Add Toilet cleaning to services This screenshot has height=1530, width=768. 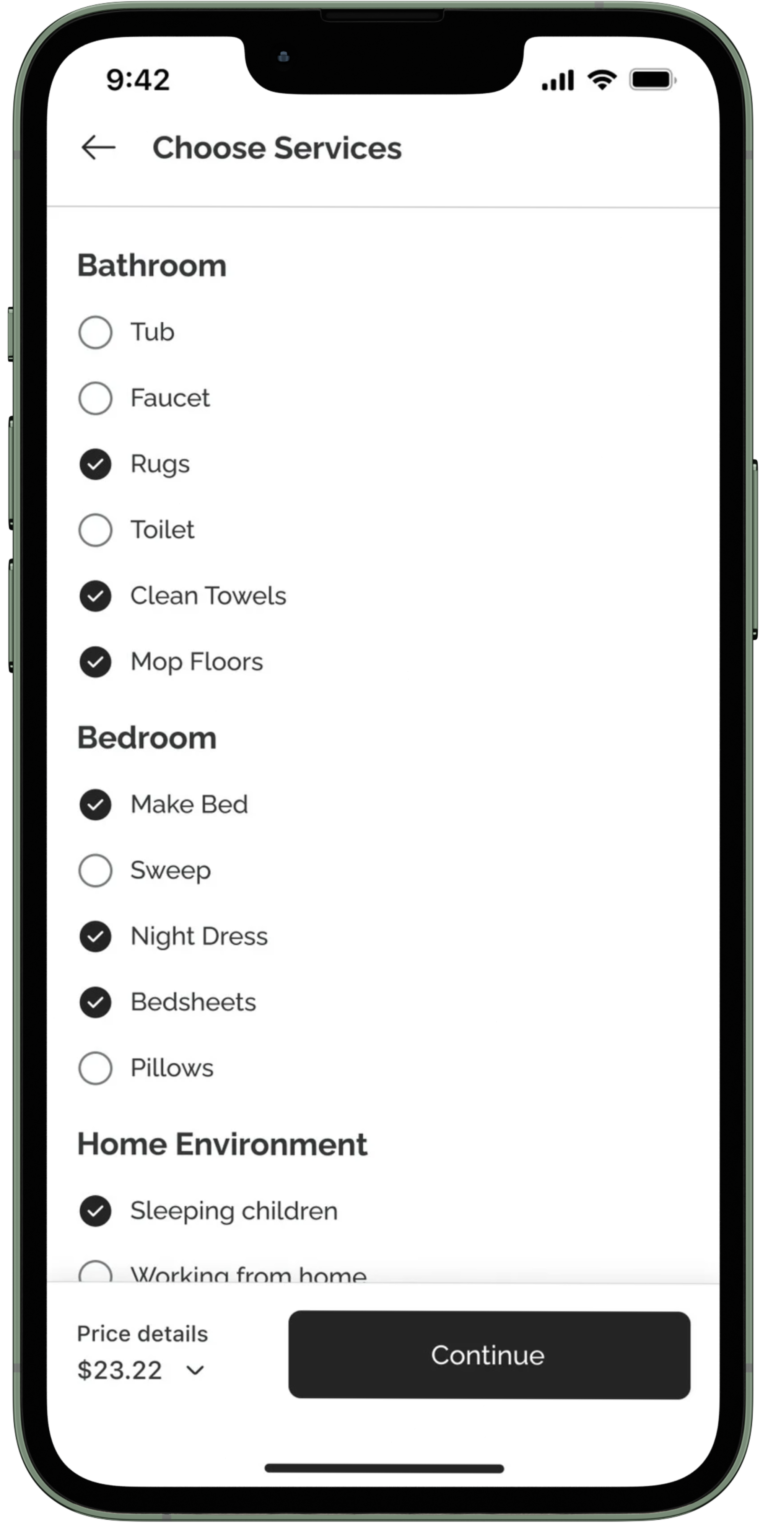tap(95, 530)
